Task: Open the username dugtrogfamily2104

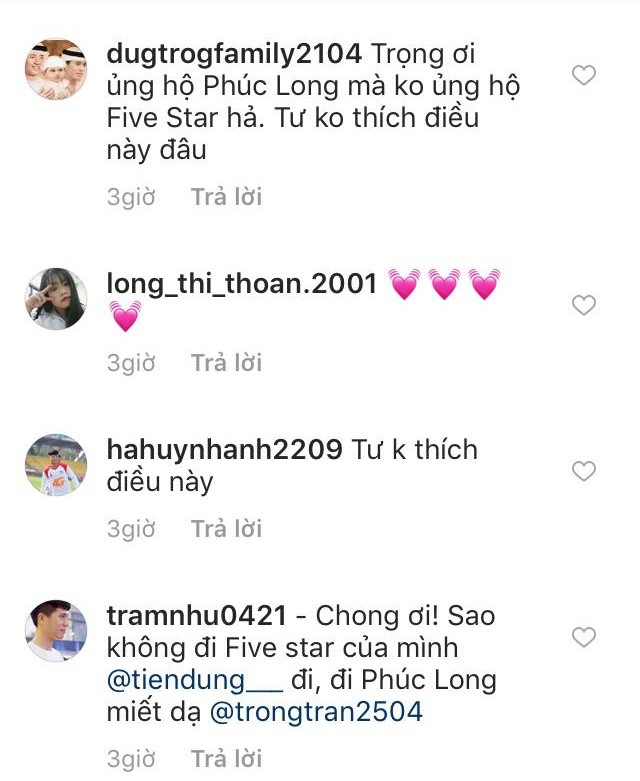Action: (x=233, y=53)
